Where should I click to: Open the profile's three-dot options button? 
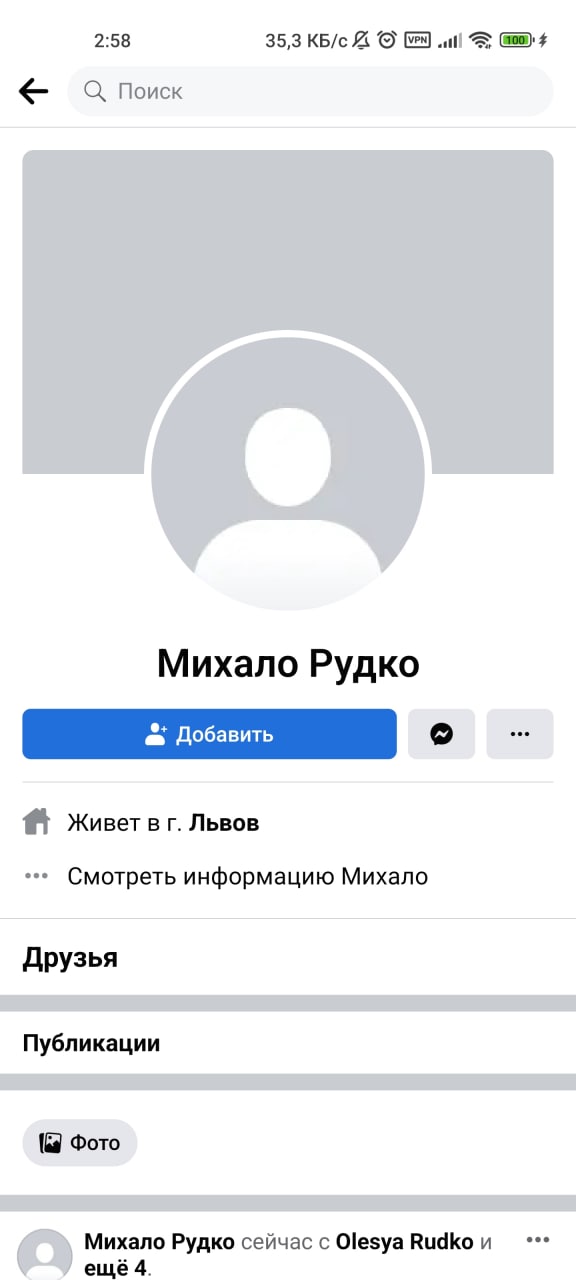[x=519, y=734]
